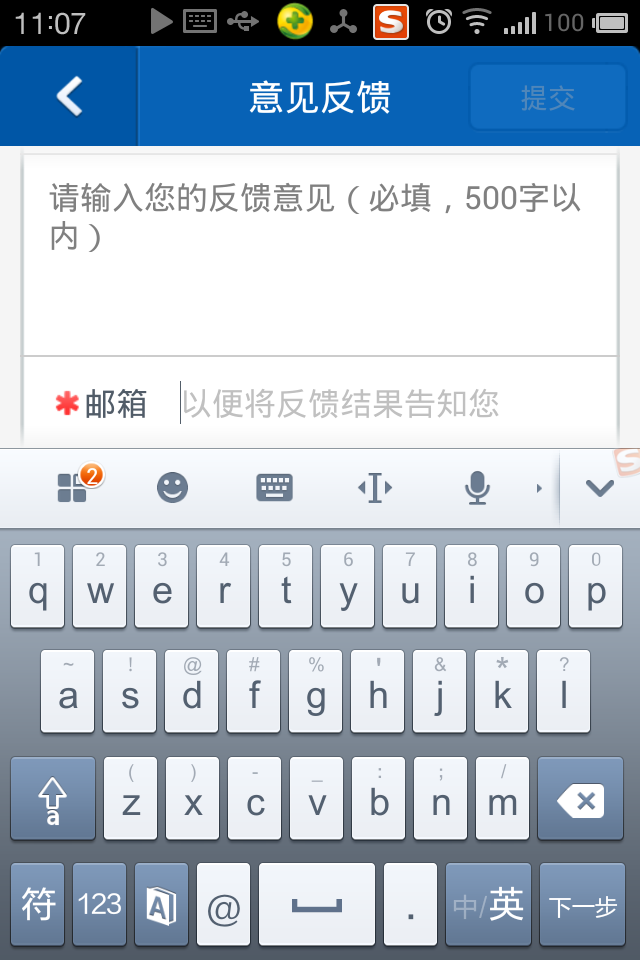The width and height of the screenshot is (640, 960).
Task: Submit the feedback with 提交 button
Action: pyautogui.click(x=547, y=97)
